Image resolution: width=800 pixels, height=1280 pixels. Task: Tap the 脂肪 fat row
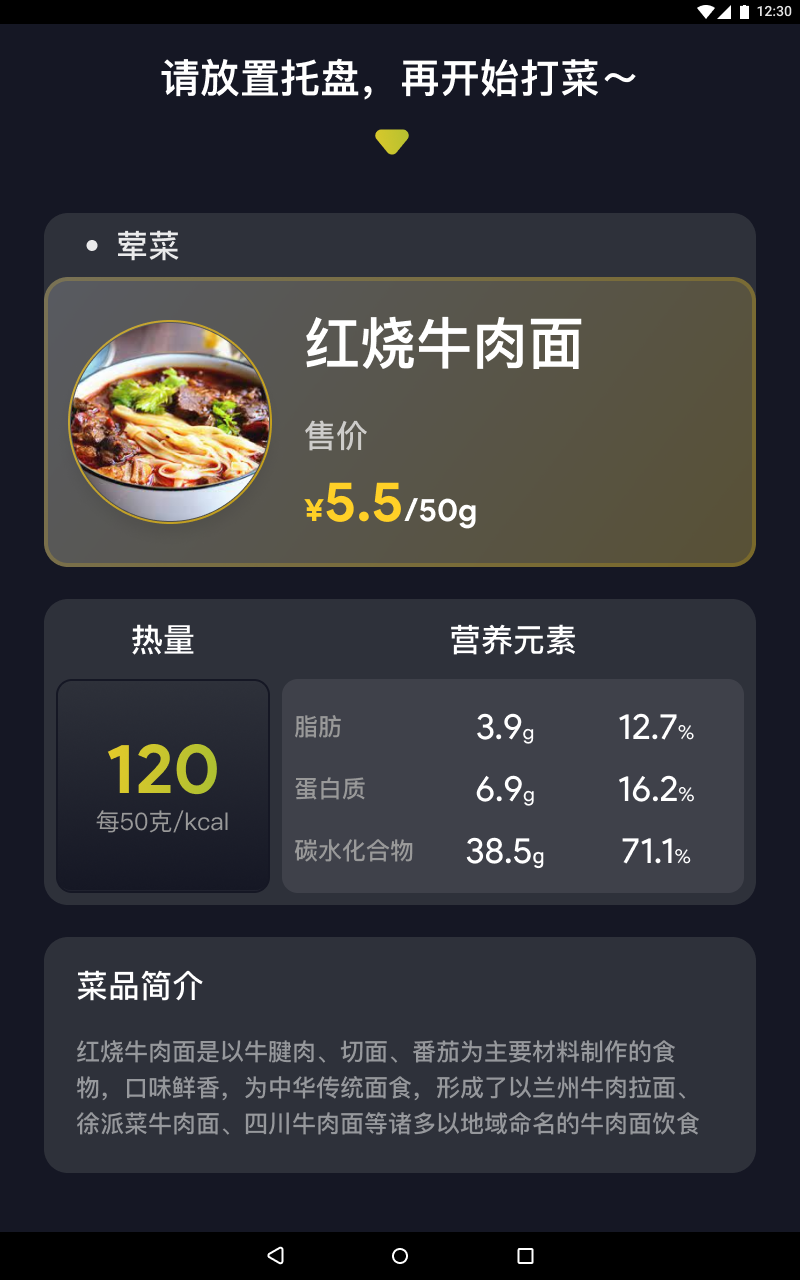[x=320, y=728]
